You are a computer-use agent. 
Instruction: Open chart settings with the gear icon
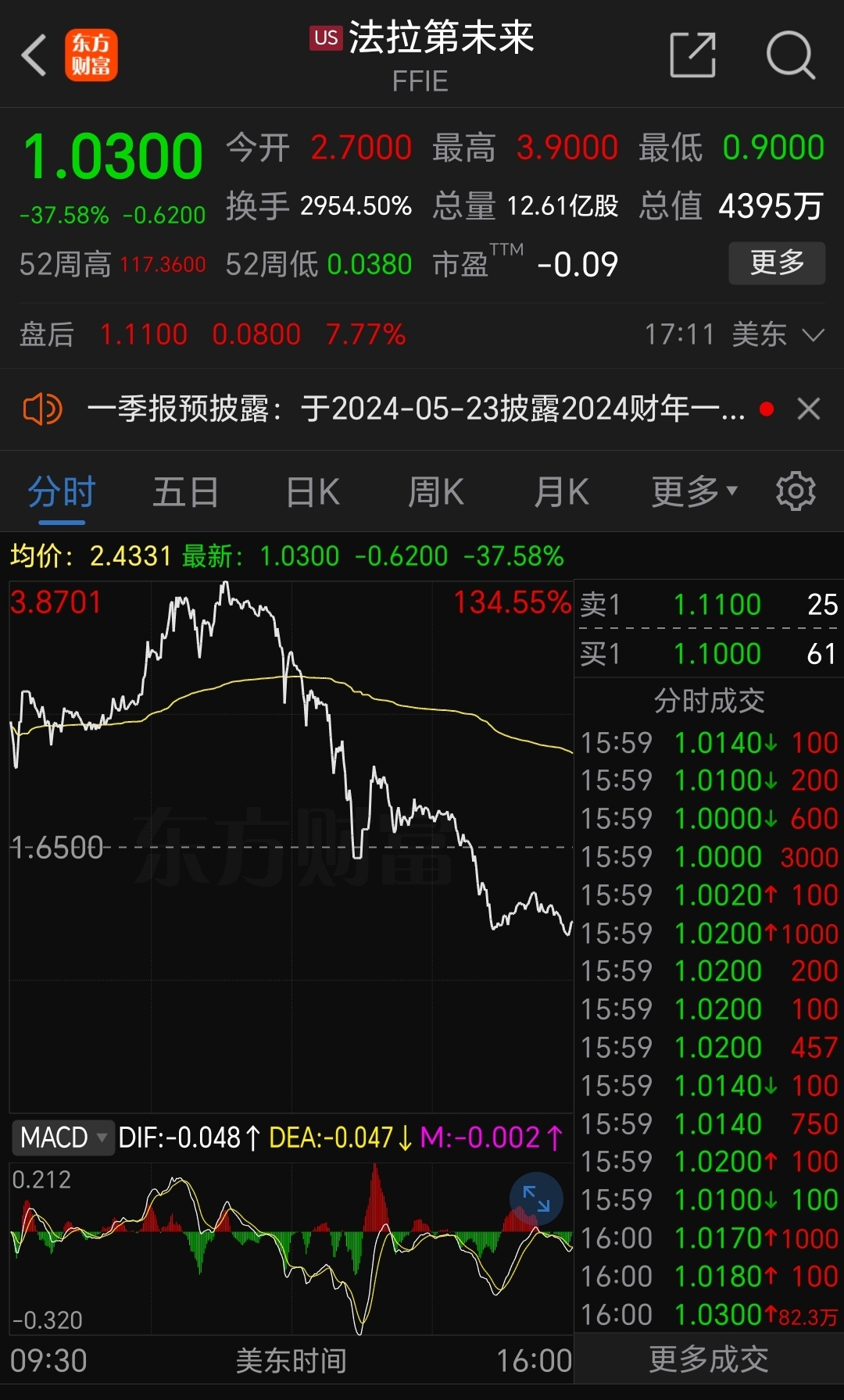[x=796, y=491]
